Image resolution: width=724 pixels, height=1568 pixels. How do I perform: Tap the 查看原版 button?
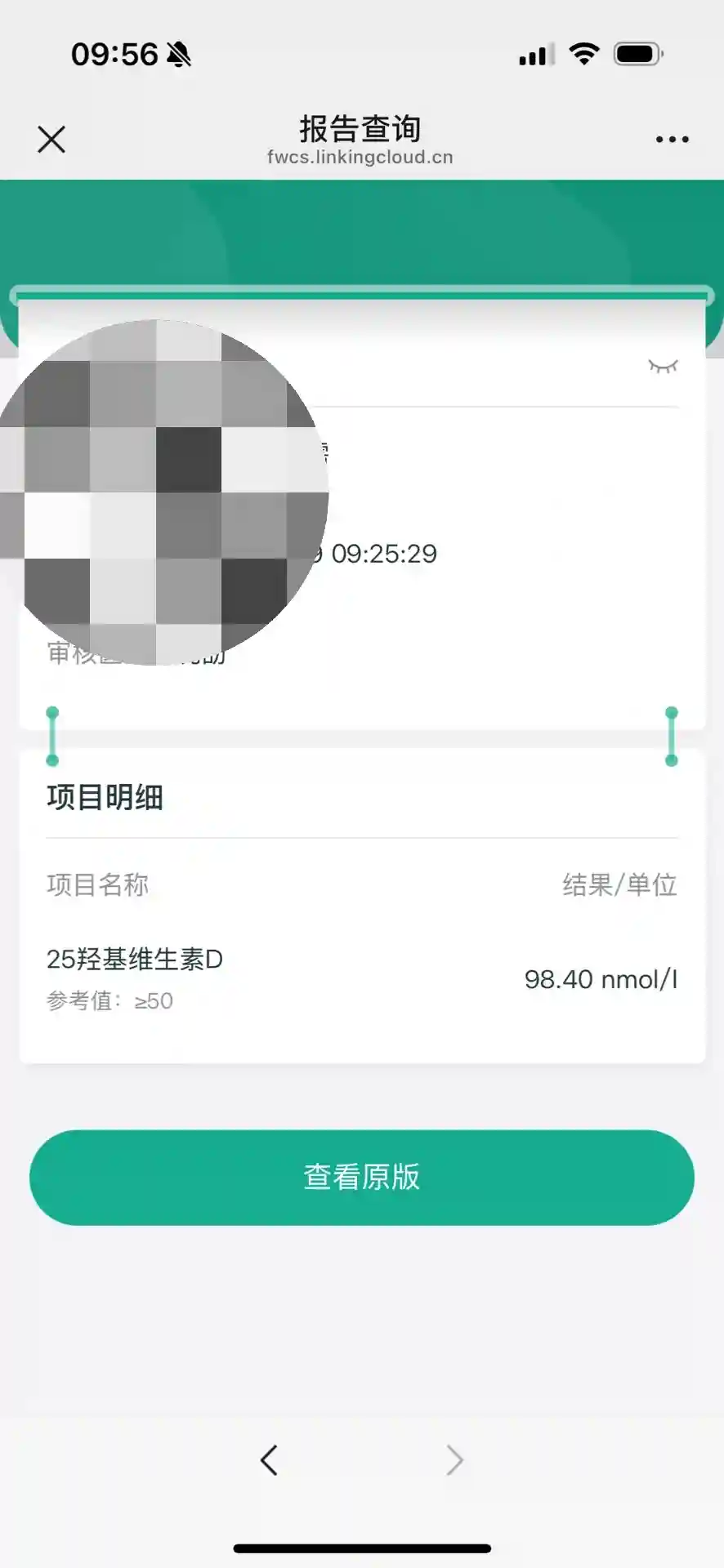coord(362,1177)
